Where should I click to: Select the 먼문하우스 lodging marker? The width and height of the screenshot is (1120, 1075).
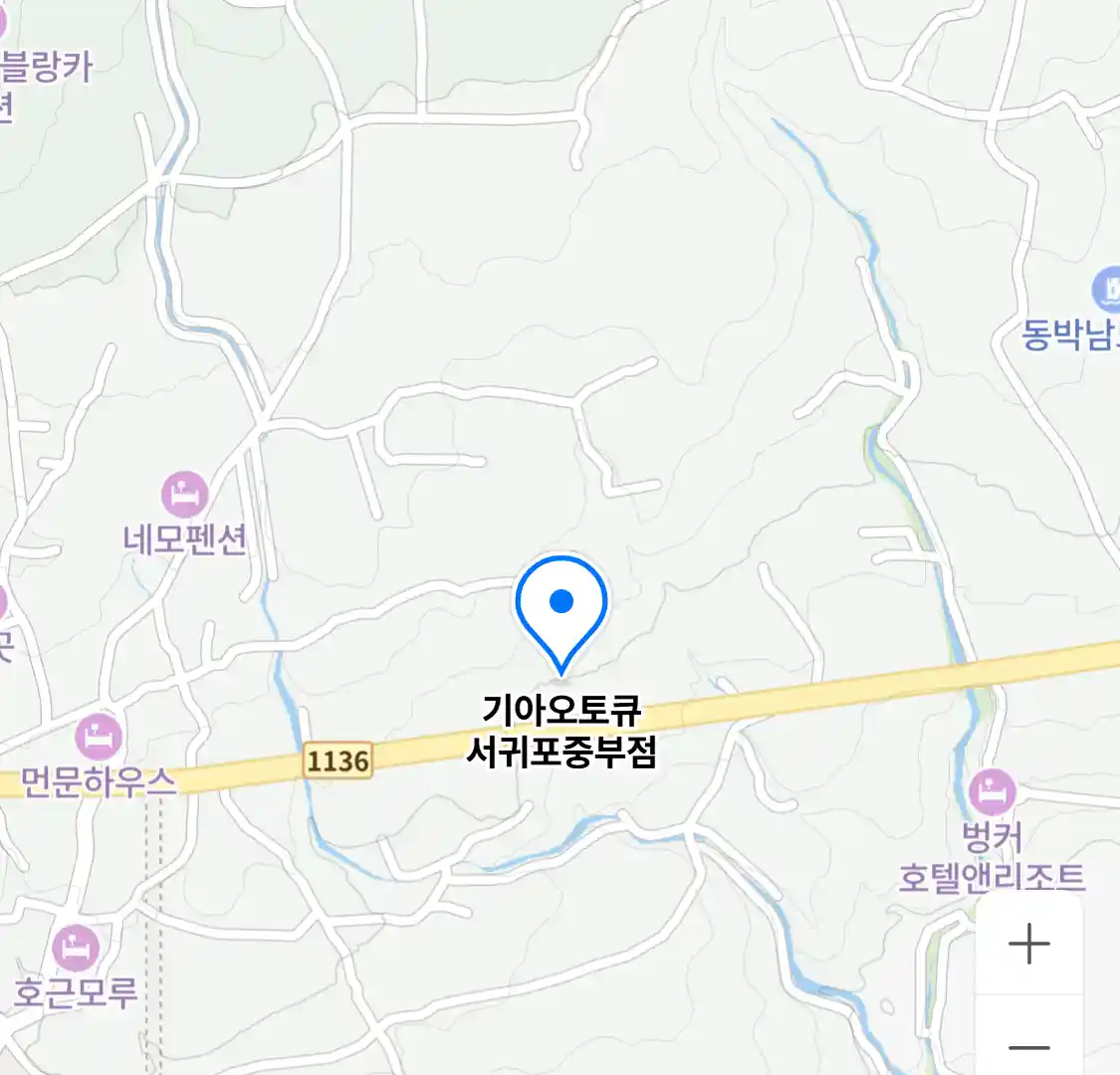coord(99,738)
